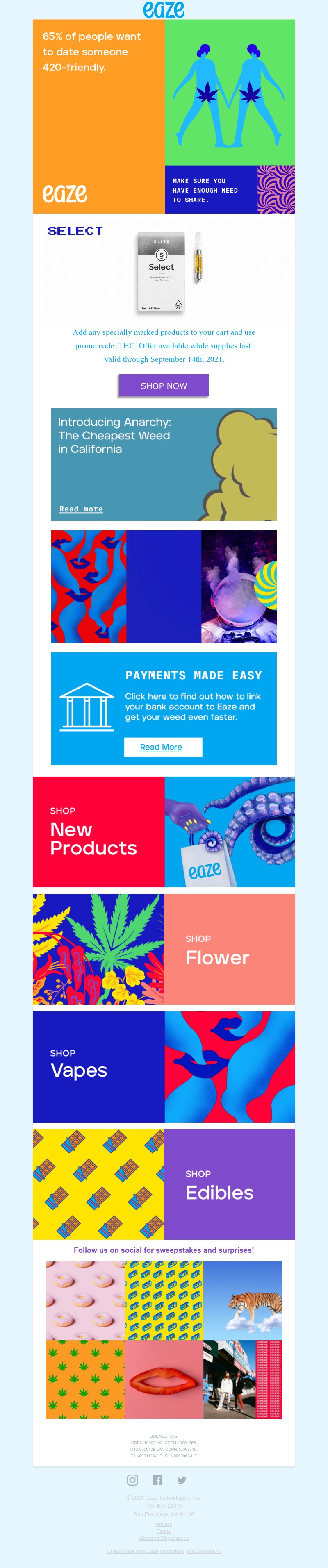Open the Privacy link

164,1524
